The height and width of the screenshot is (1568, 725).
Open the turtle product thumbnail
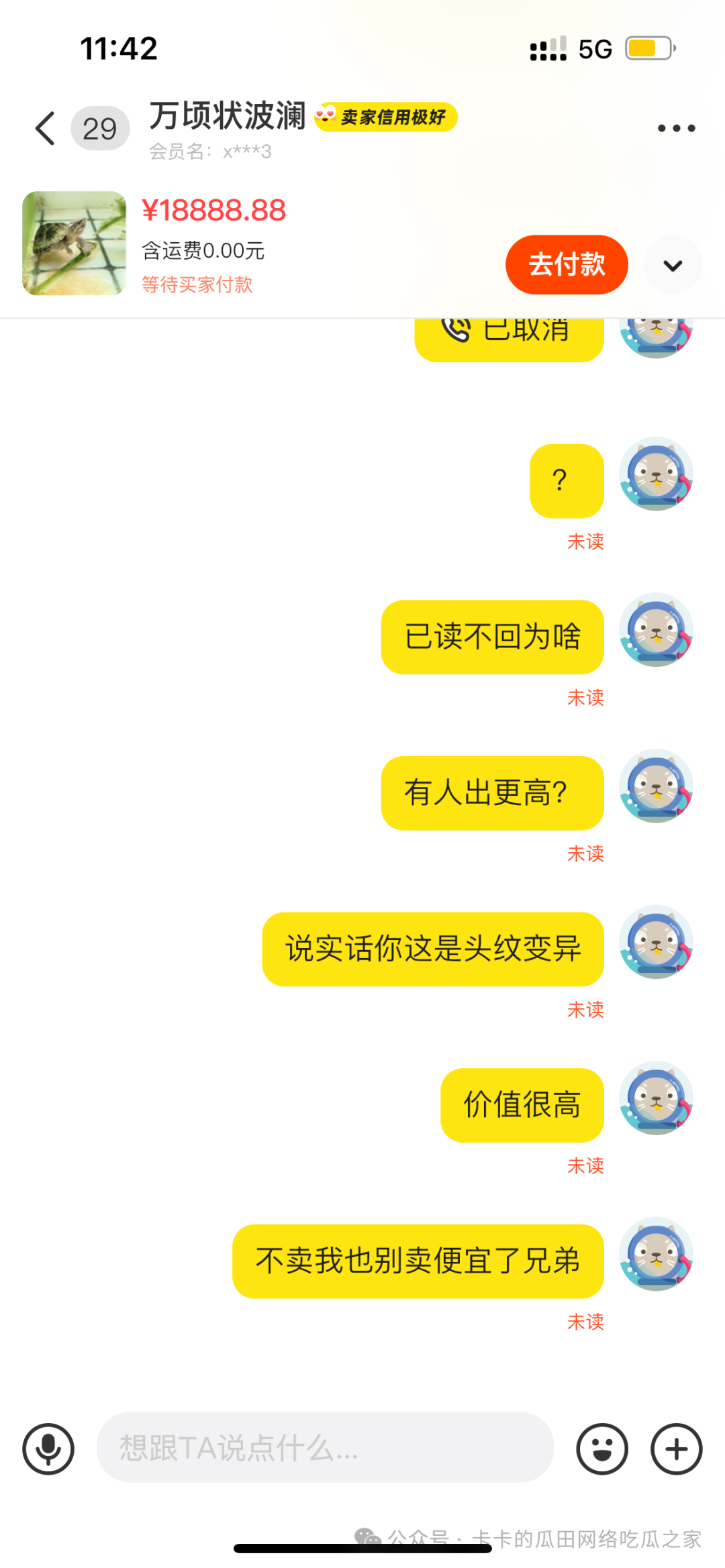(75, 244)
